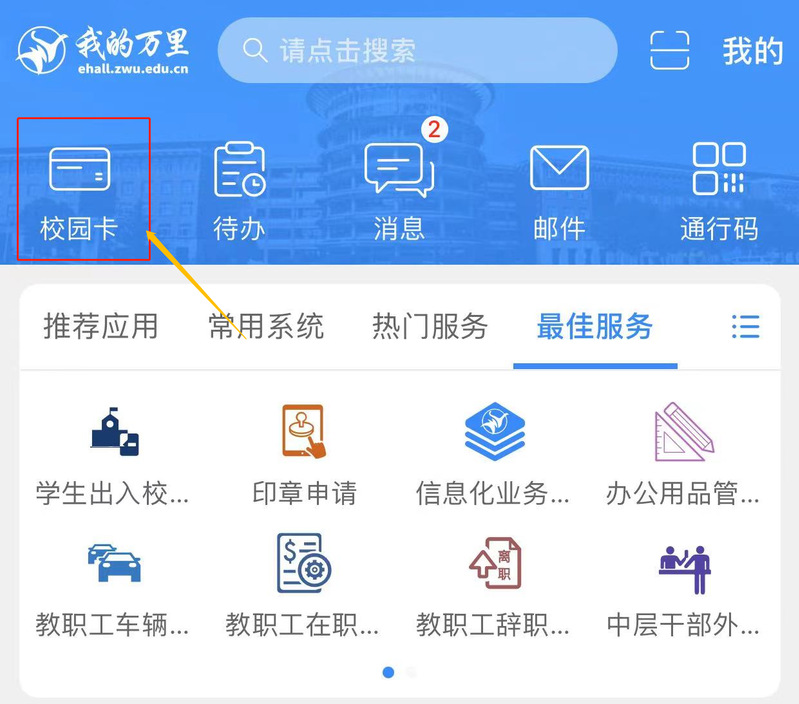
Task: Open 邮件 mail
Action: pyautogui.click(x=559, y=190)
